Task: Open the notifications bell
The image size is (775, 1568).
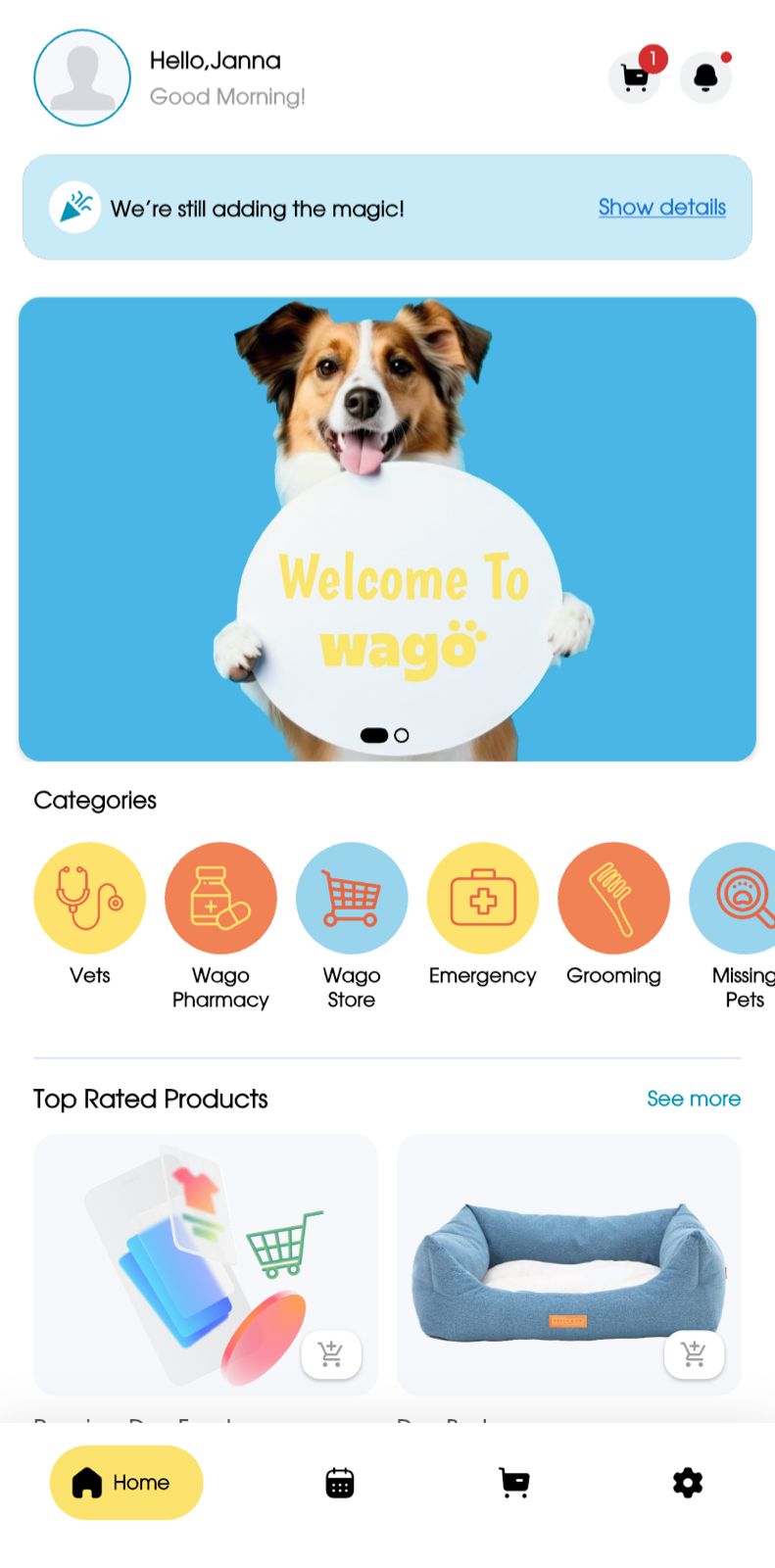Action: click(x=705, y=77)
